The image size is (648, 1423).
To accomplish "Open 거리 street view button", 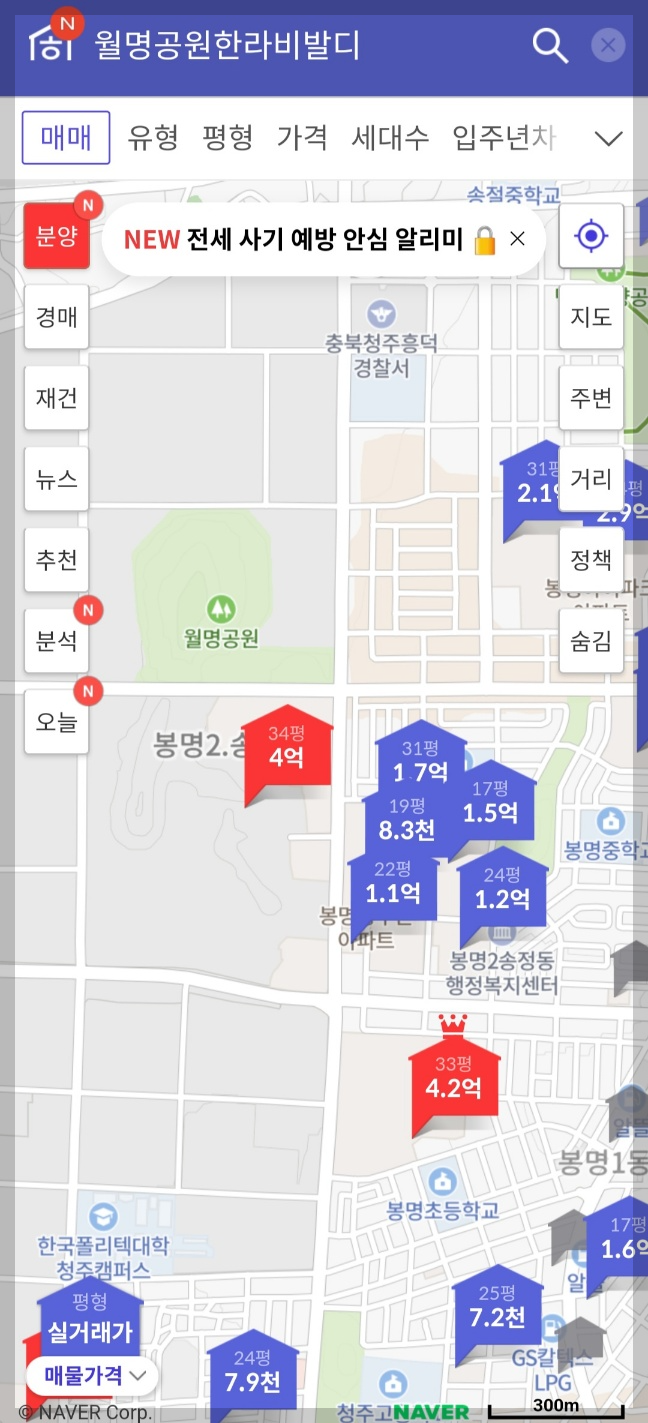I will [591, 479].
